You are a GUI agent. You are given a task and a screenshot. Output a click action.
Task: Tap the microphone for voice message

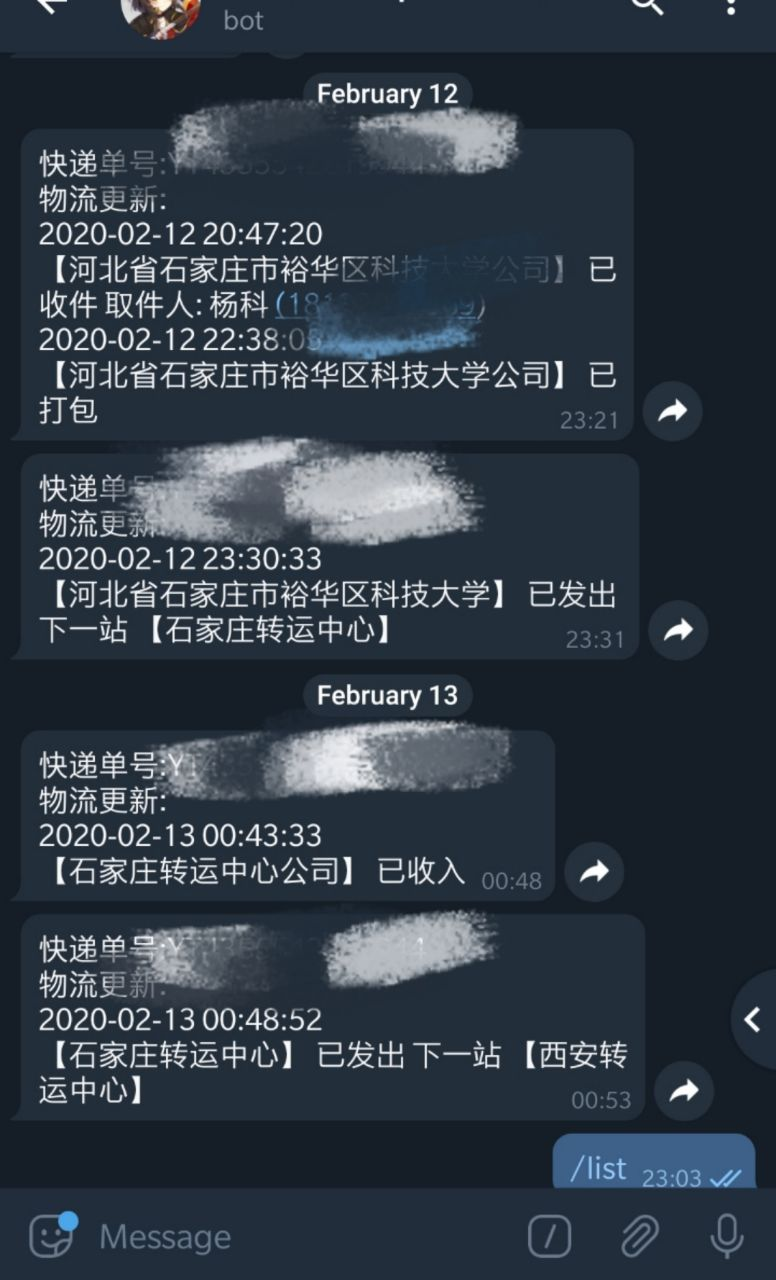727,1237
